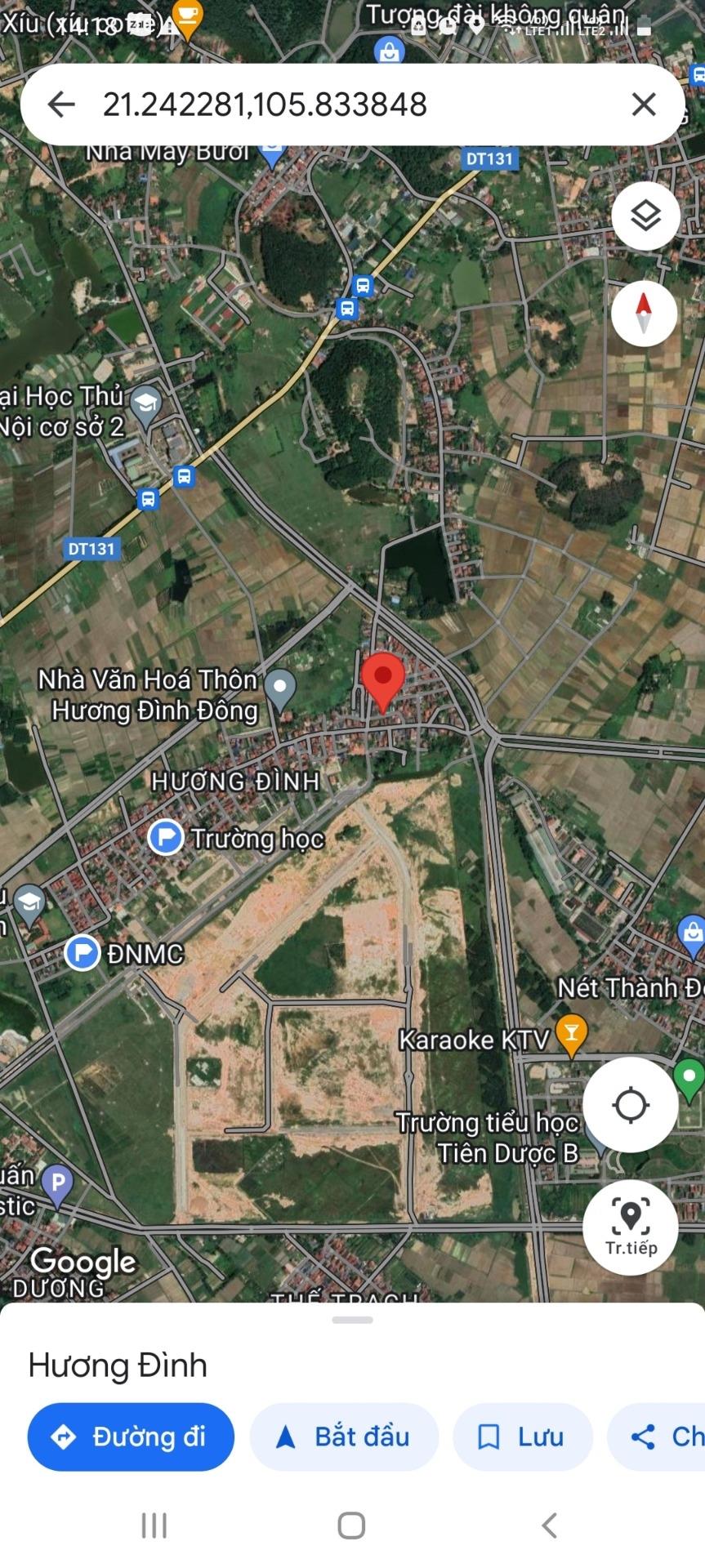Open the Tr.tiếp live view button
Screen dimensions: 705x1568
[x=630, y=1226]
